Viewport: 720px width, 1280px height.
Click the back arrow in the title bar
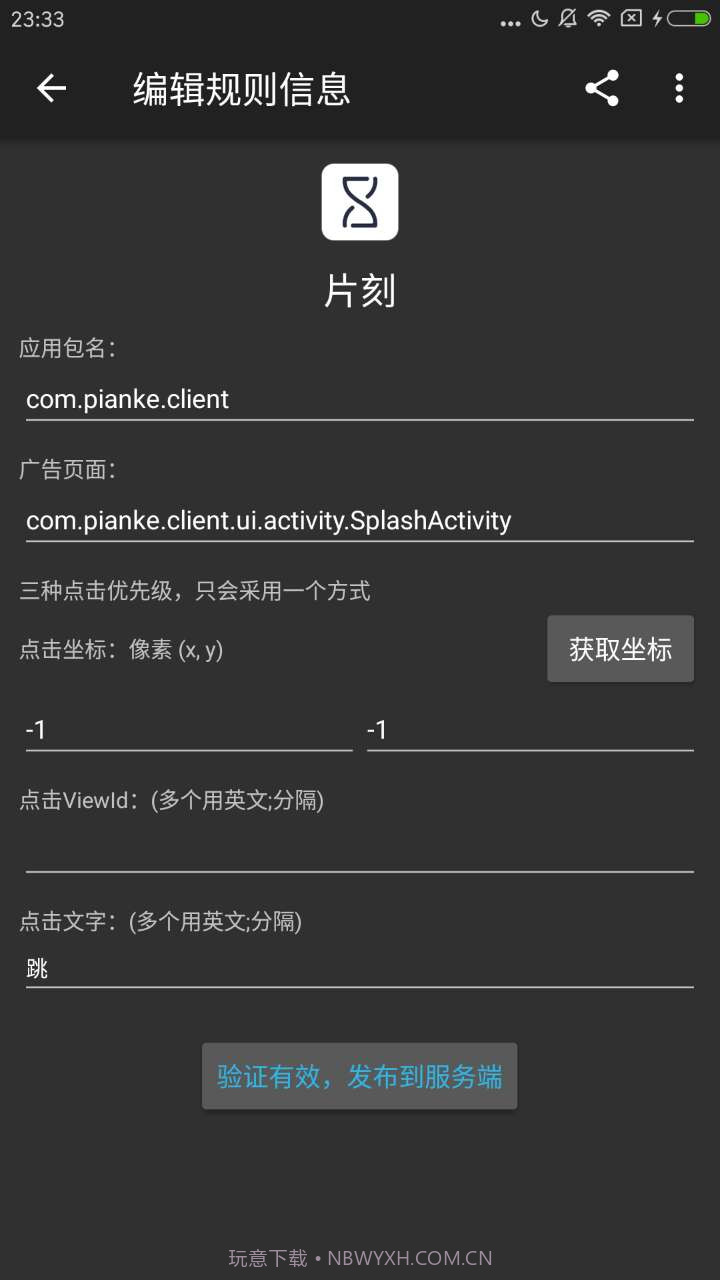(x=50, y=88)
